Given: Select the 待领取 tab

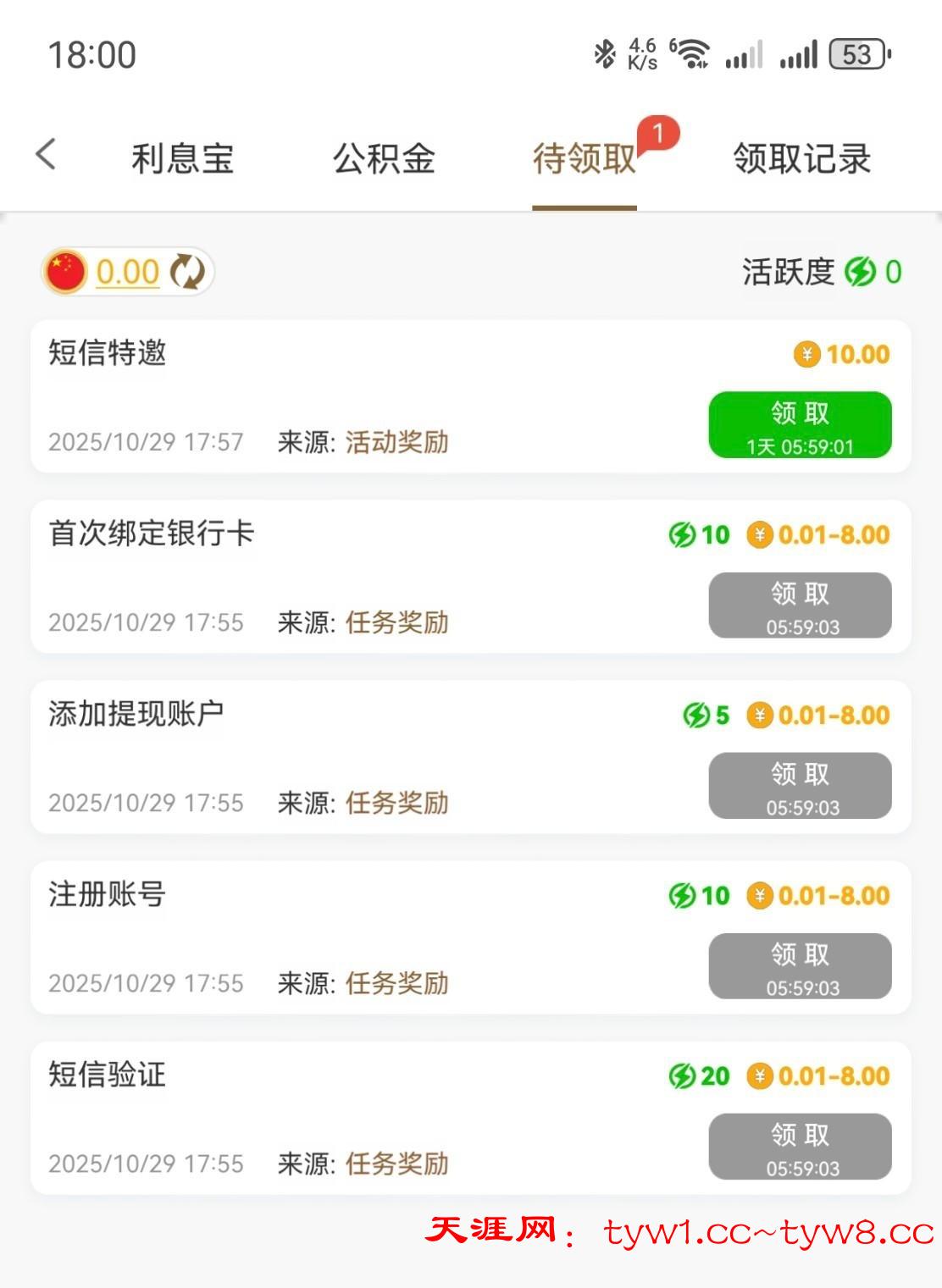Looking at the screenshot, I should click(585, 158).
